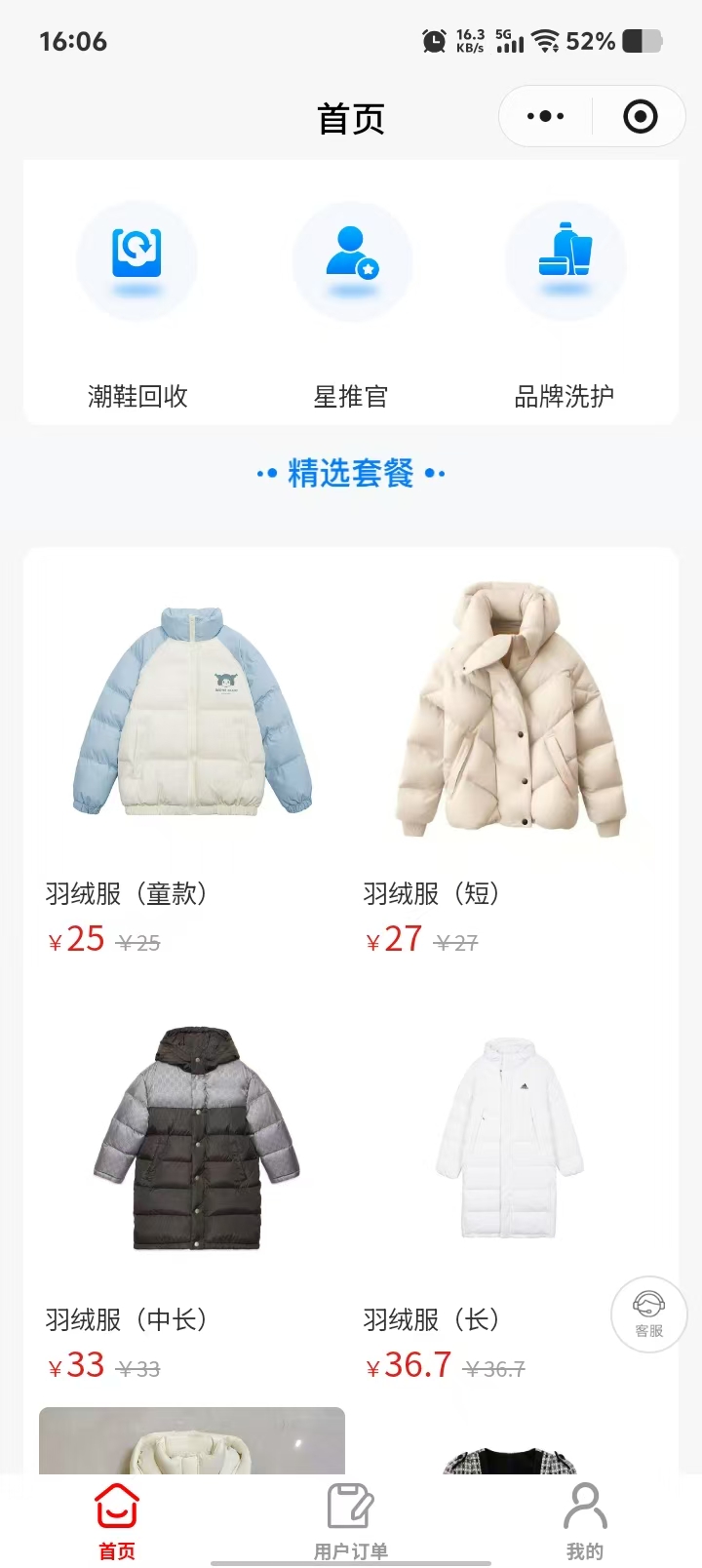
Task: Open 品牌洗护 service
Action: tap(565, 261)
